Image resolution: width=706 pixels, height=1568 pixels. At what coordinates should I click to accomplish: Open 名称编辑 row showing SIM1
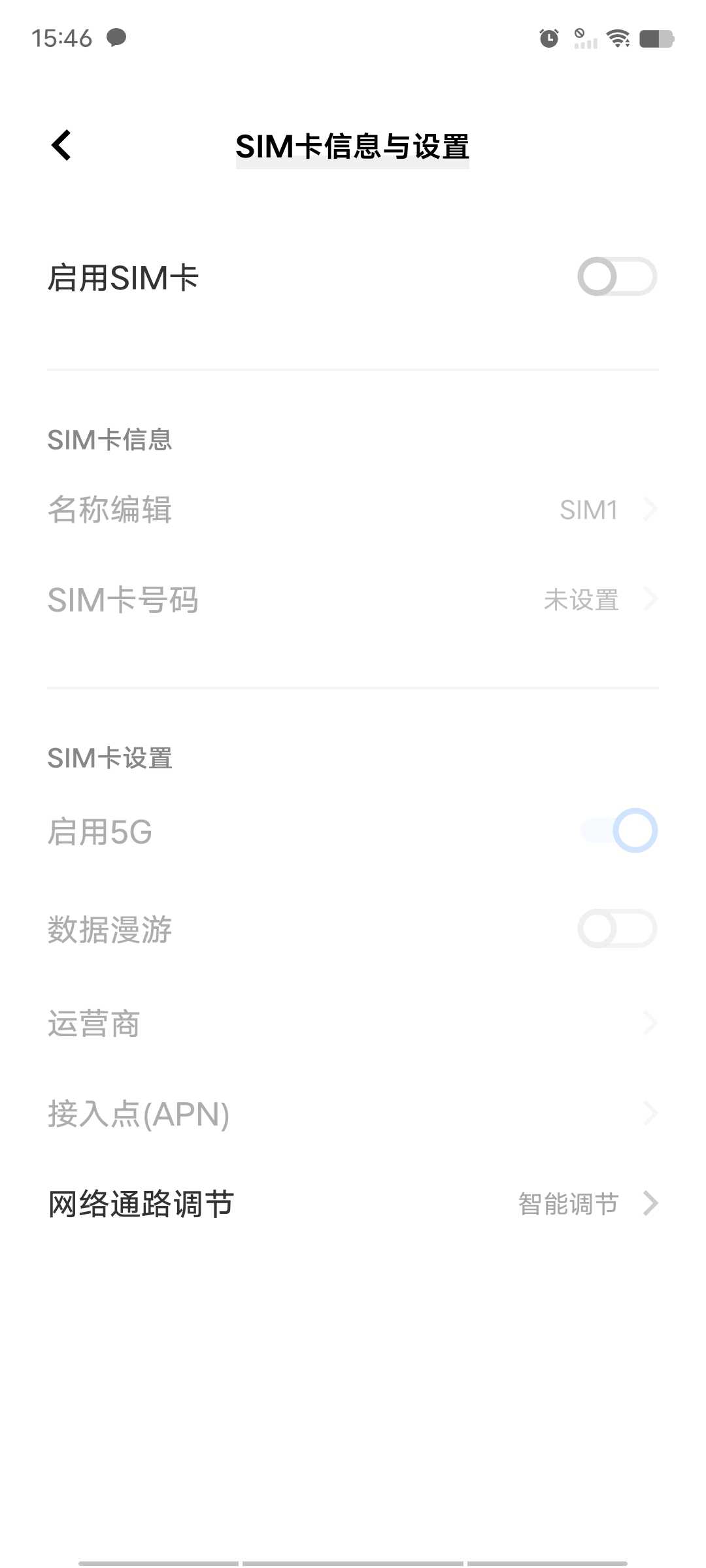coord(353,510)
